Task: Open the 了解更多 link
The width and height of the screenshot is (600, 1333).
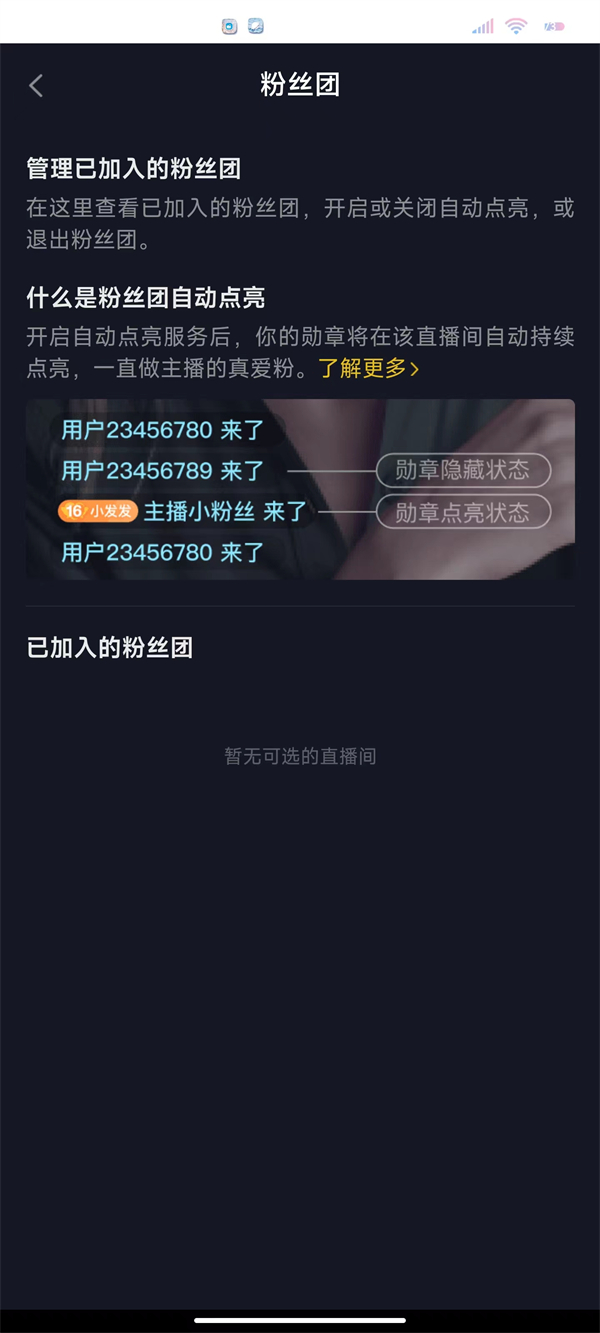Action: click(368, 368)
